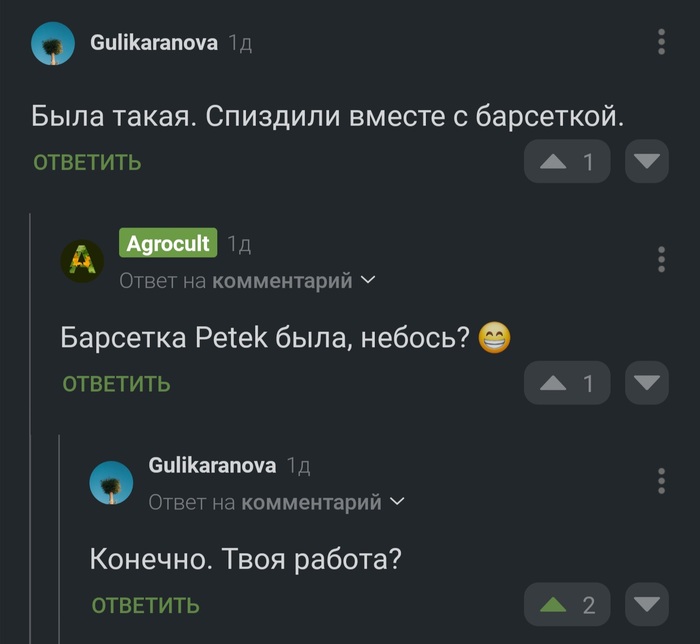
Task: Expand "Ответ на комментарий" under Agrocult
Action: click(247, 281)
